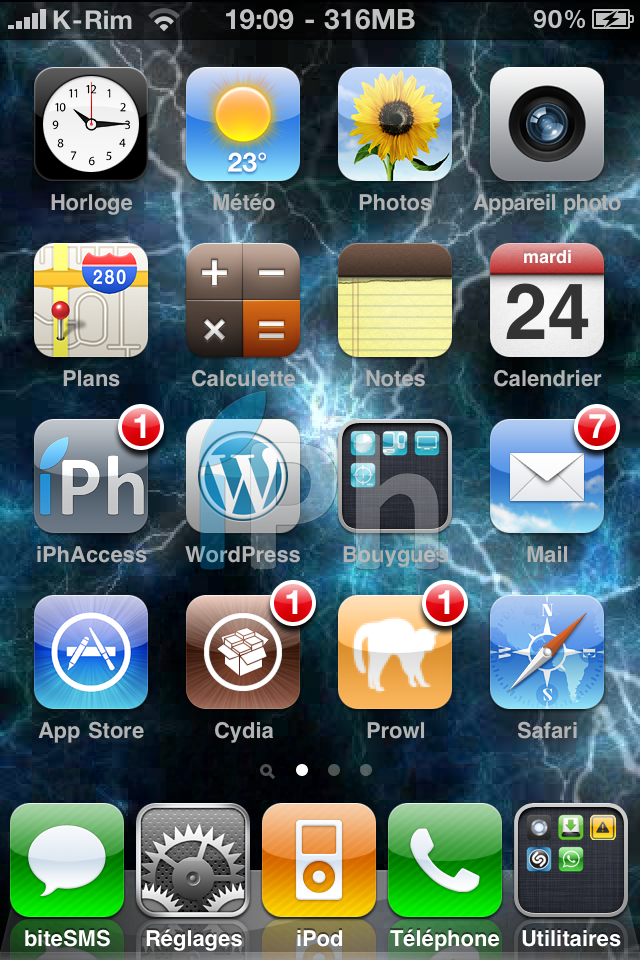Launch the App Store

[x=91, y=652]
